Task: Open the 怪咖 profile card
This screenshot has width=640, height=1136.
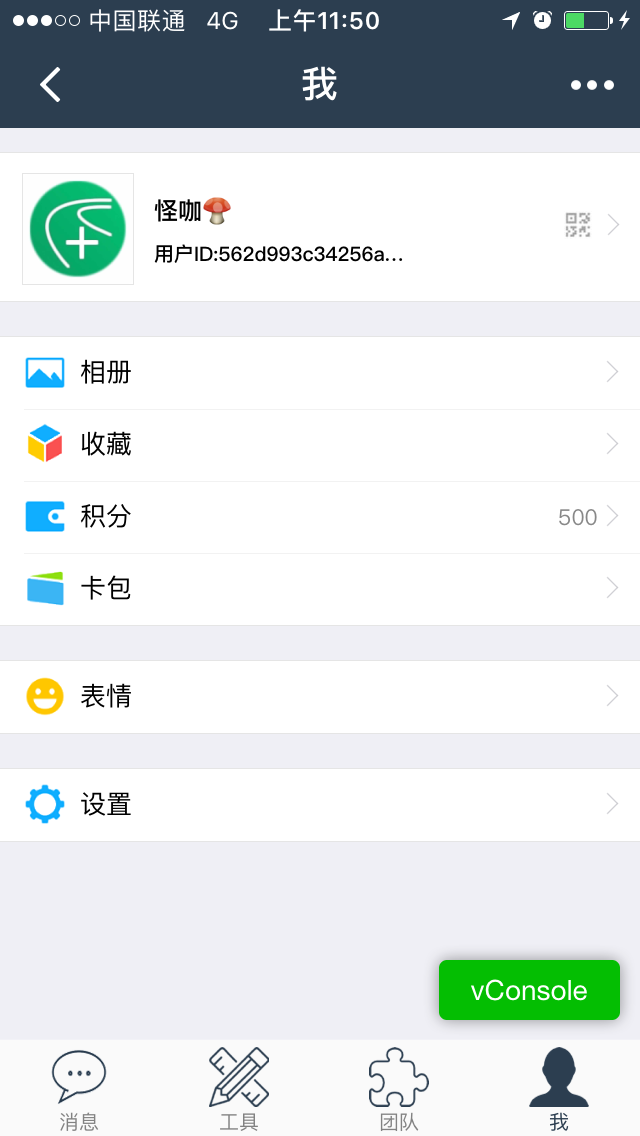Action: pos(320,227)
